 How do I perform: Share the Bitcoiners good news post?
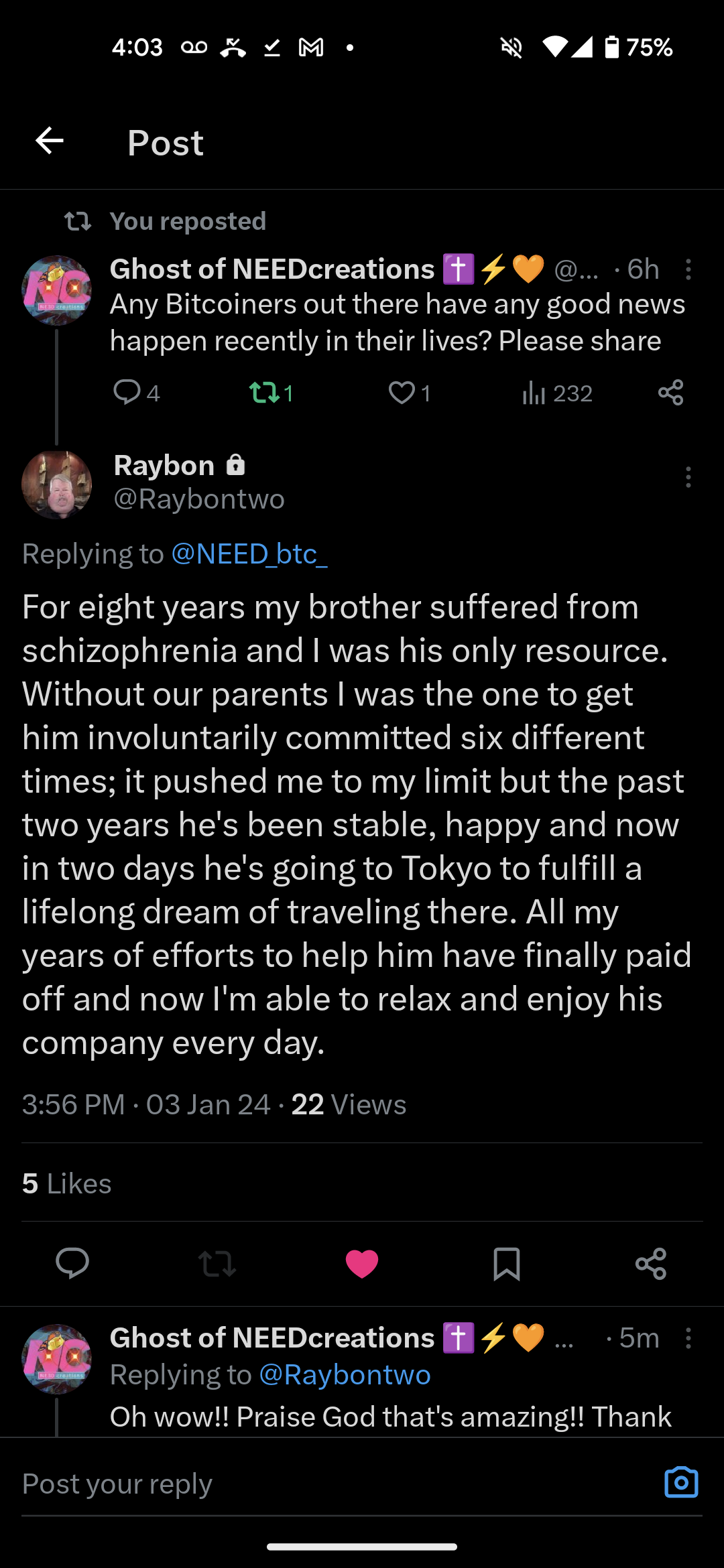click(x=670, y=392)
